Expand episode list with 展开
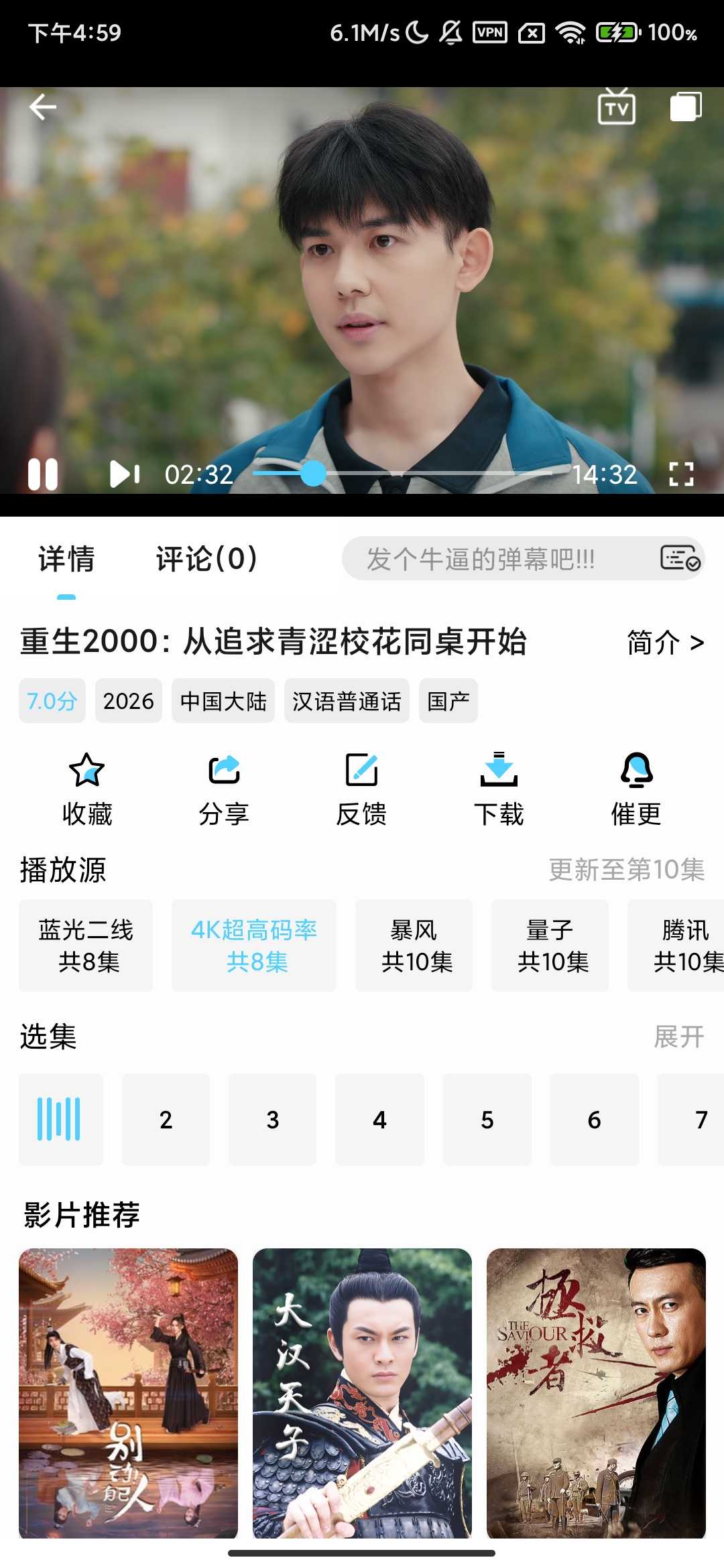This screenshot has width=724, height=1568. coord(678,1037)
